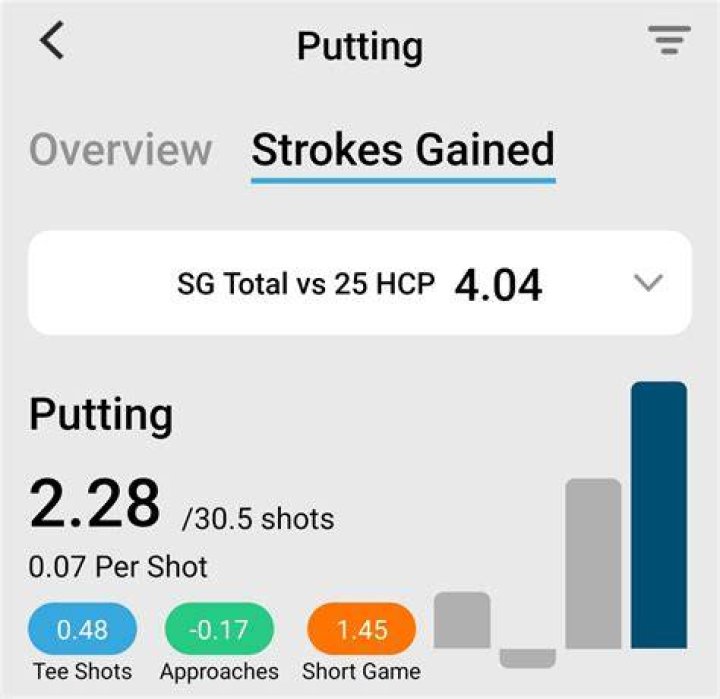This screenshot has height=699, width=720.
Task: Select the Tee Shots 0.48 chip
Action: click(x=83, y=629)
